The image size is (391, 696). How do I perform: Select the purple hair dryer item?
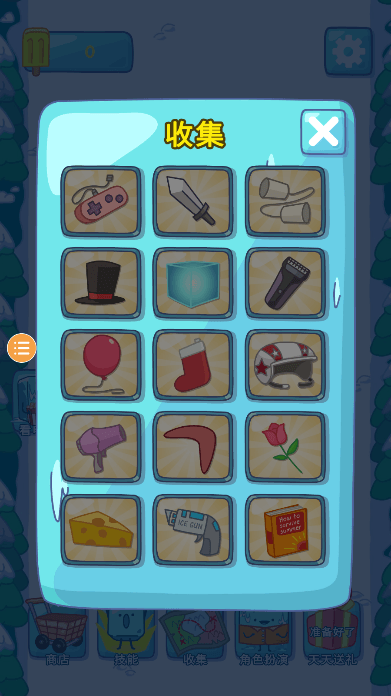coord(101,447)
